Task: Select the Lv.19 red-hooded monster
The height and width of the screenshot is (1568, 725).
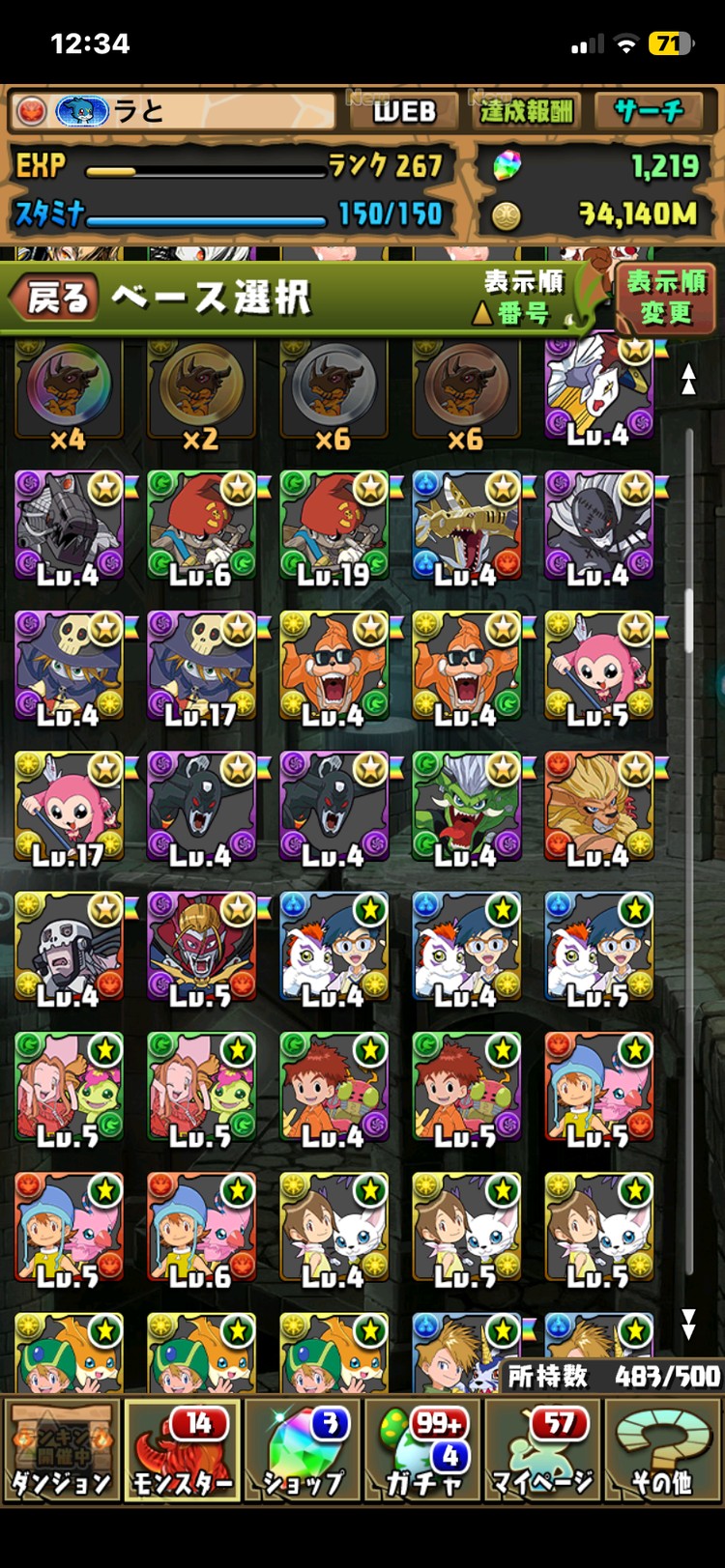Action: point(333,529)
